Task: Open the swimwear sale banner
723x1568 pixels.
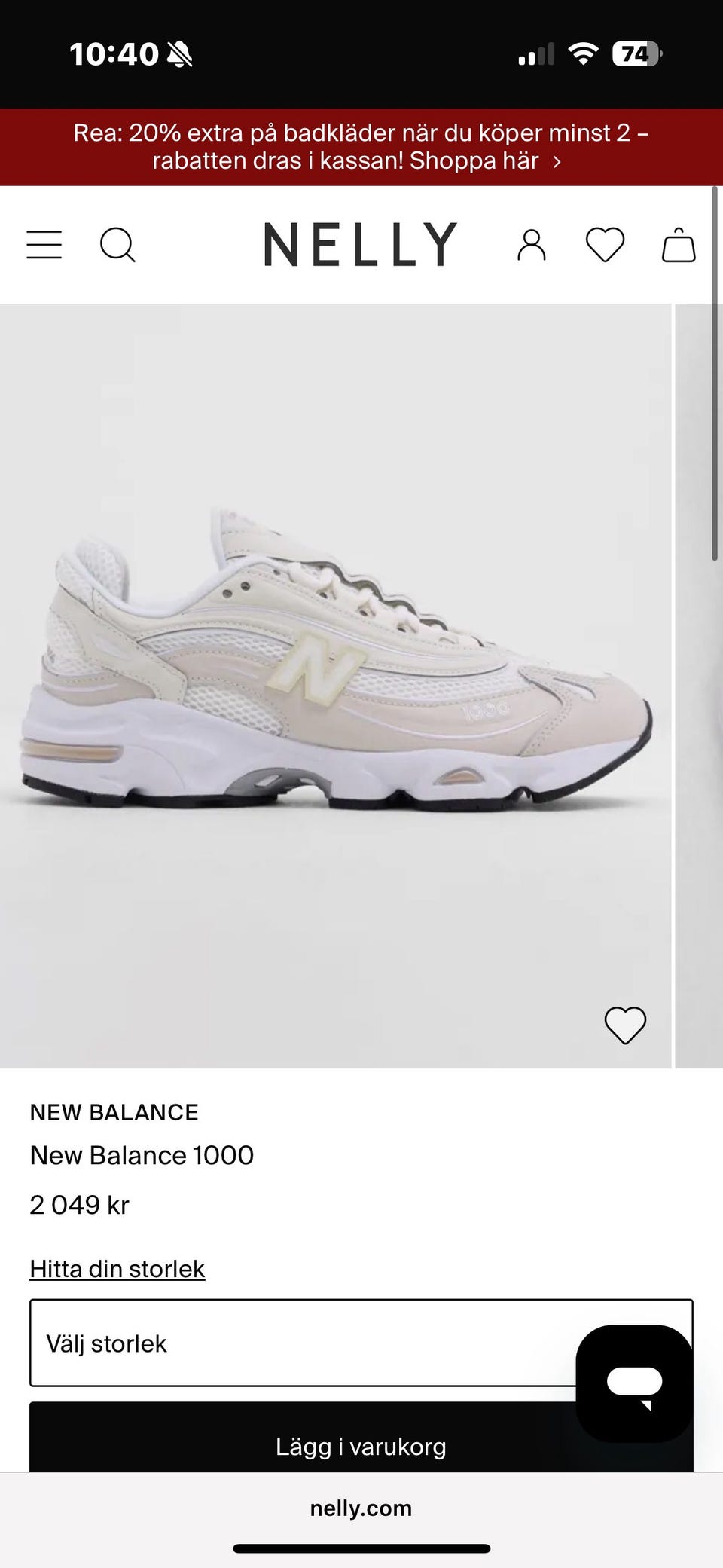Action: point(361,147)
